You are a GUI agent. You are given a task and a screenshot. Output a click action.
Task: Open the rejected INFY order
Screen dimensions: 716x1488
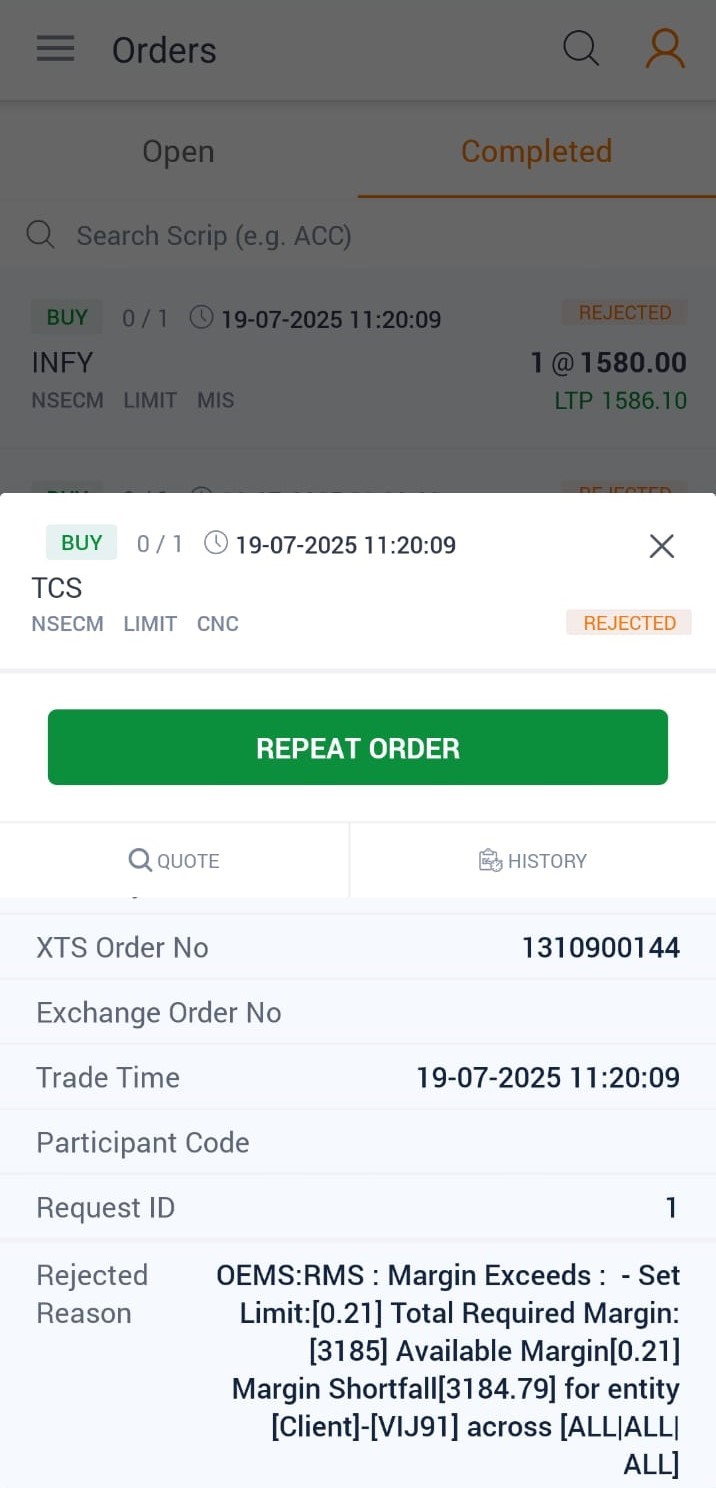pyautogui.click(x=358, y=362)
